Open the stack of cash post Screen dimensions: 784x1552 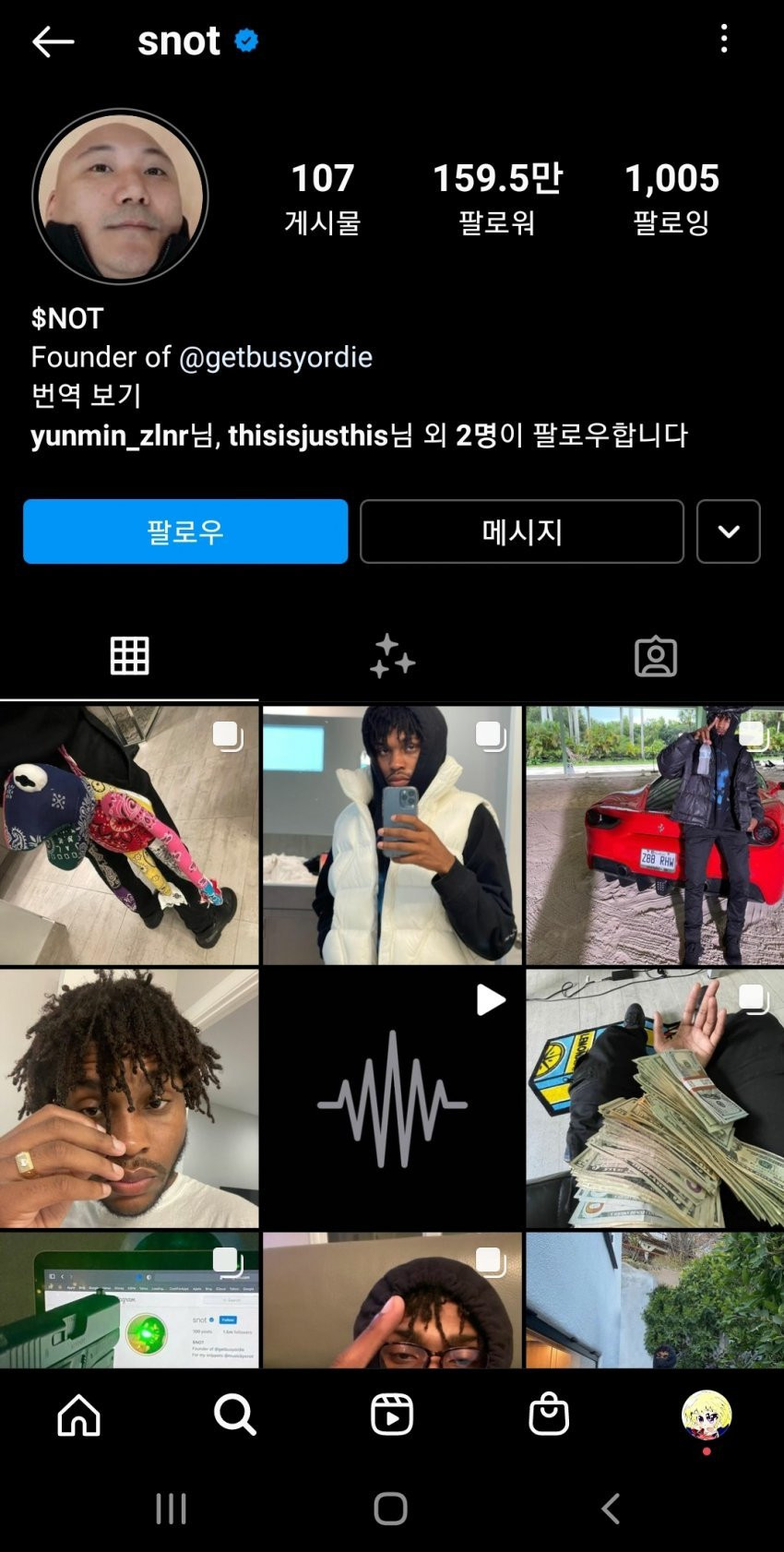pyautogui.click(x=655, y=1098)
